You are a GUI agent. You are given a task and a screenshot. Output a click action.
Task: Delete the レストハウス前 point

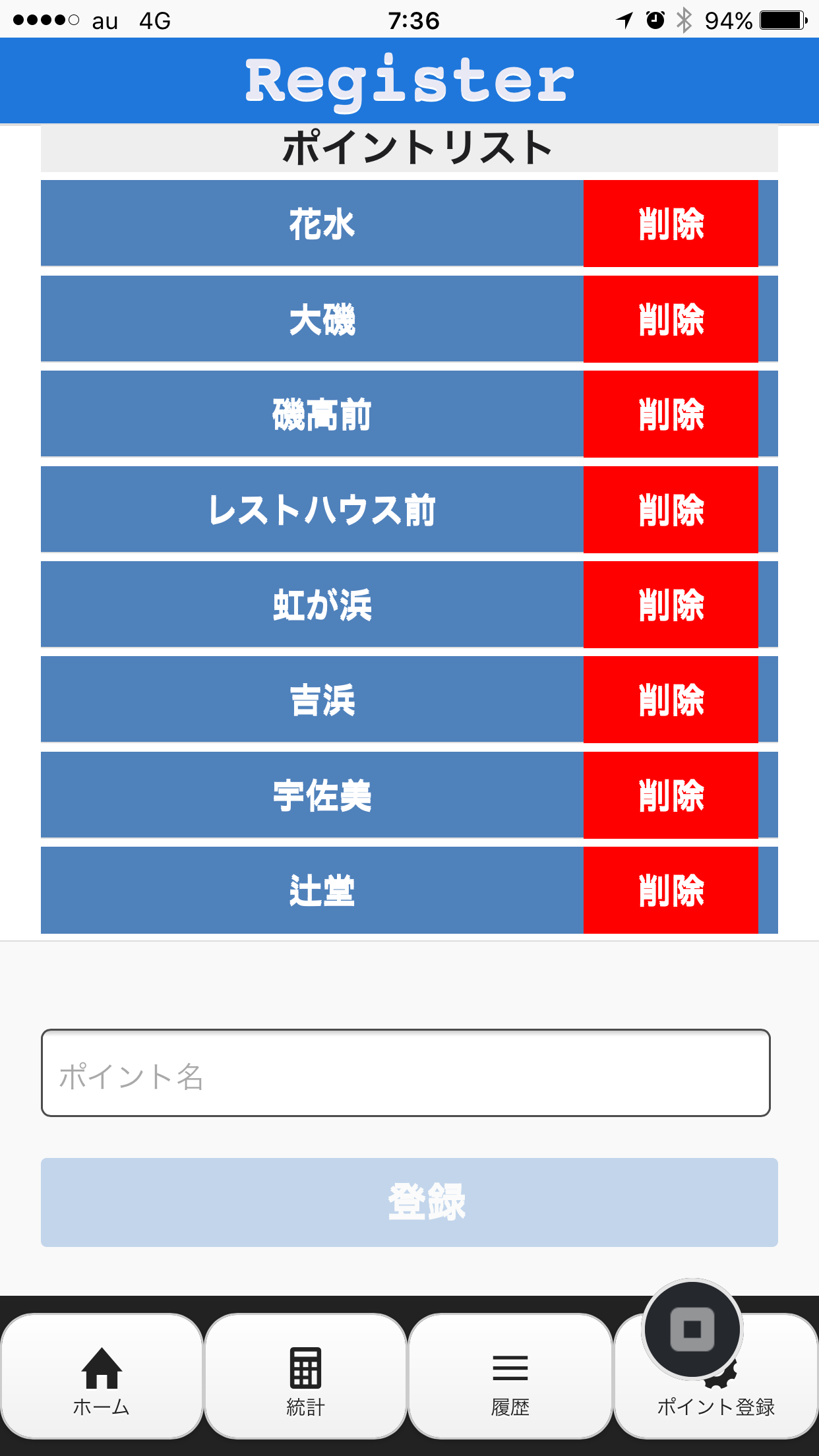point(671,510)
